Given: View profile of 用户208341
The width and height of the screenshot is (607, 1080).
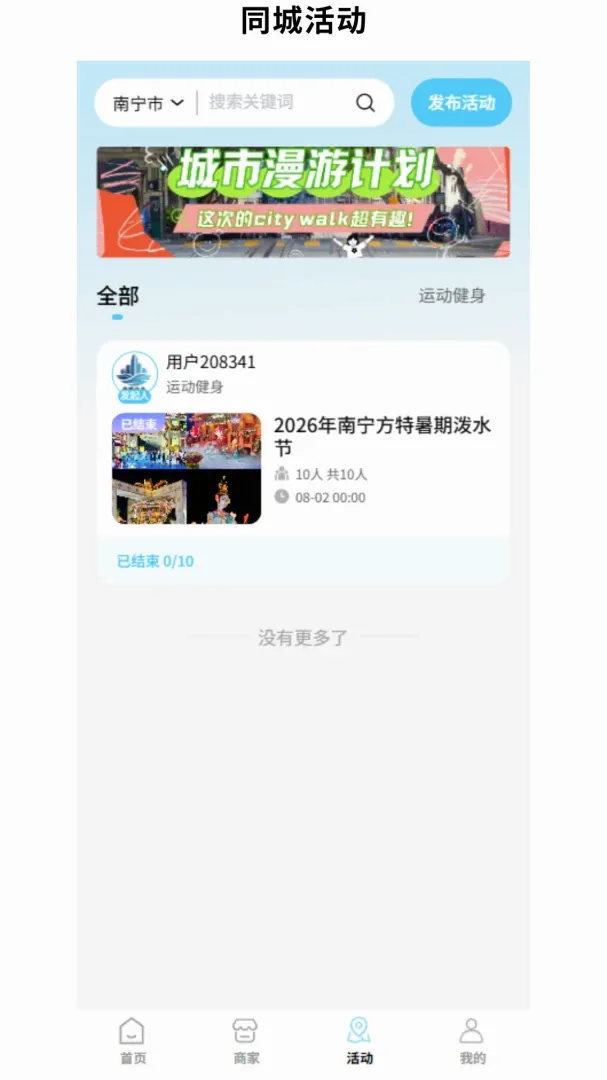Looking at the screenshot, I should (x=211, y=362).
